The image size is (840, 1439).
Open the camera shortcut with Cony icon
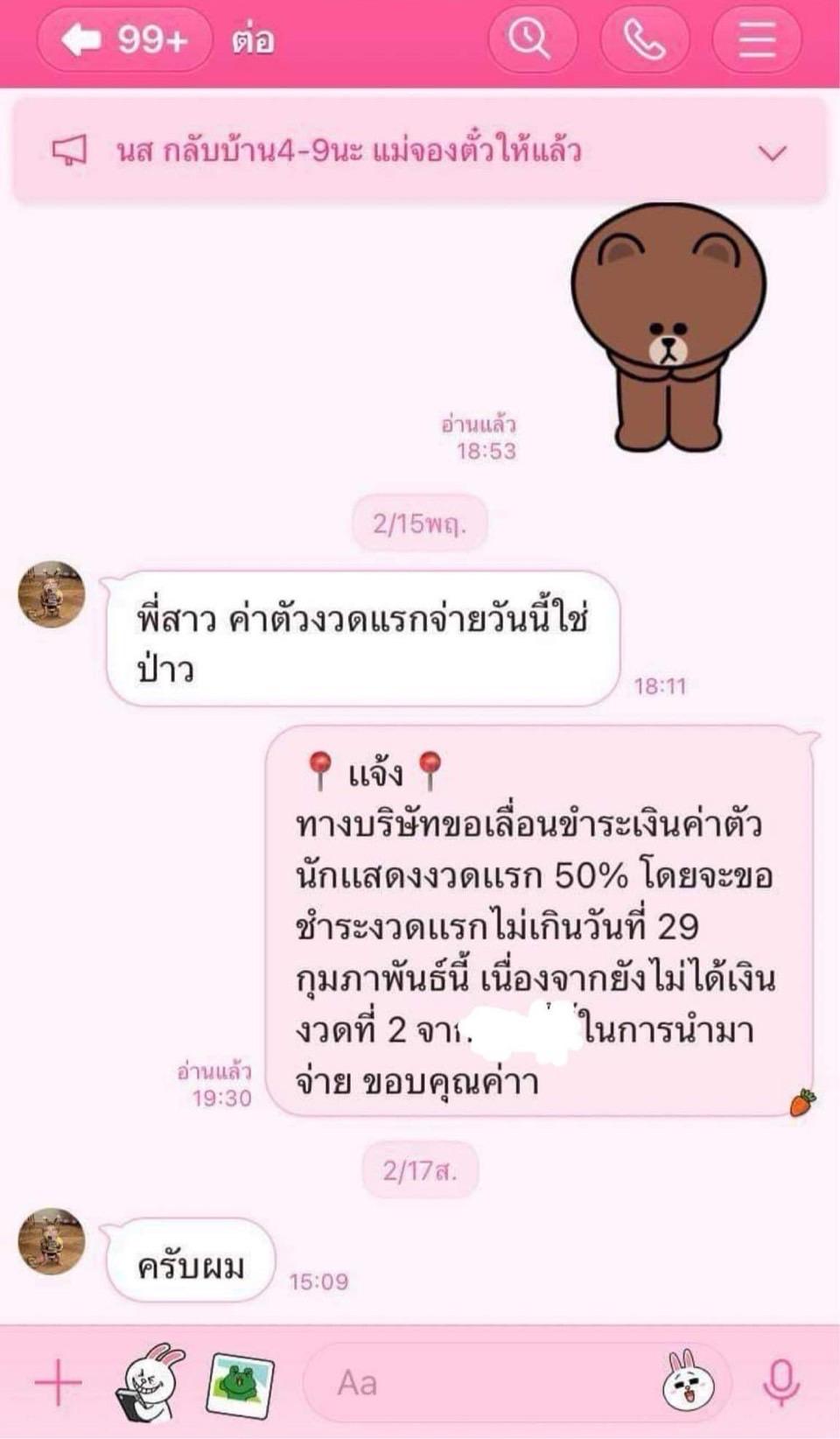coord(150,1383)
